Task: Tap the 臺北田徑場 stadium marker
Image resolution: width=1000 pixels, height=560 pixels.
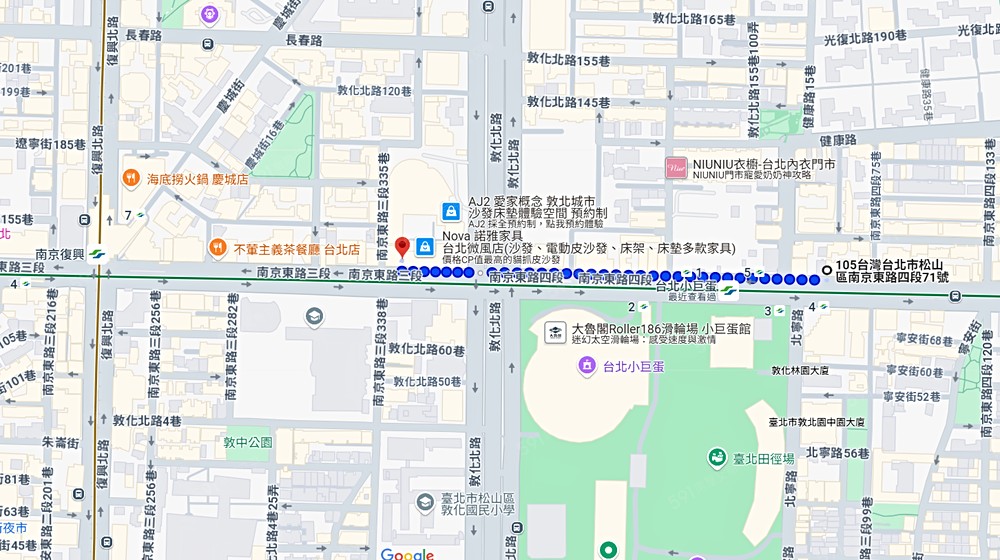Action: pyautogui.click(x=717, y=458)
